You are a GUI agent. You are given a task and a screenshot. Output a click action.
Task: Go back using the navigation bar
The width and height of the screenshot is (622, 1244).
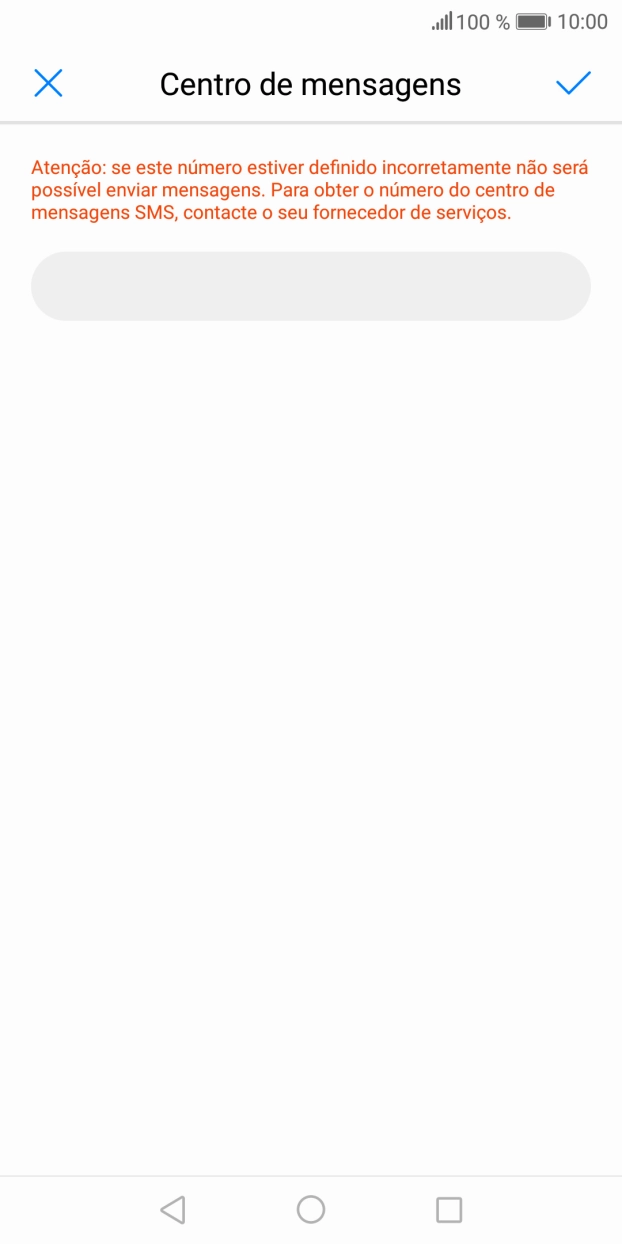(173, 1210)
